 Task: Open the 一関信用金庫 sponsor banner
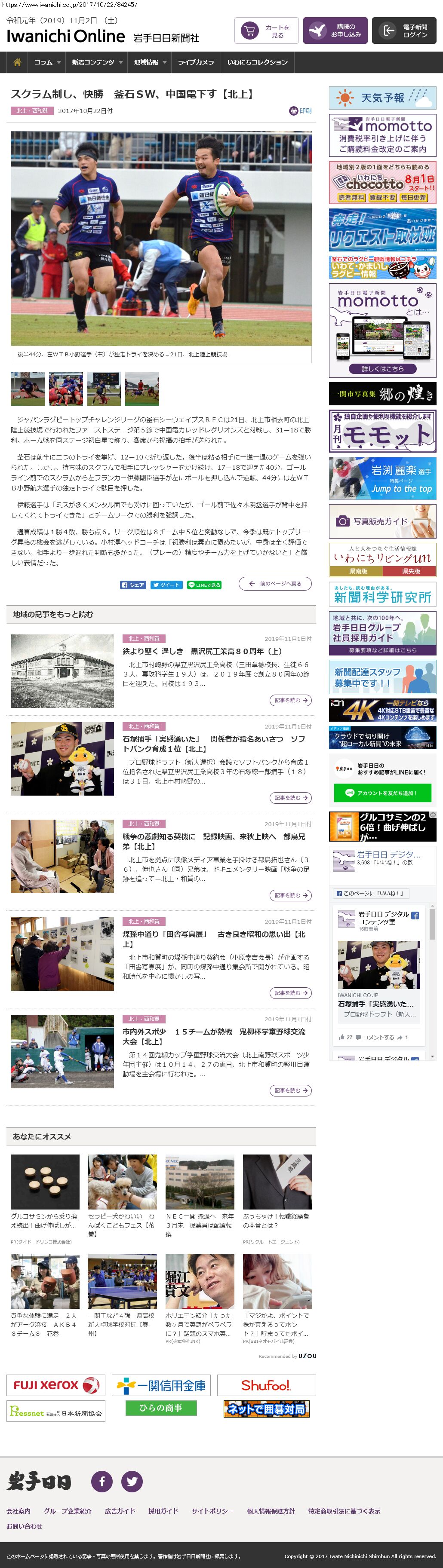coord(161,1385)
